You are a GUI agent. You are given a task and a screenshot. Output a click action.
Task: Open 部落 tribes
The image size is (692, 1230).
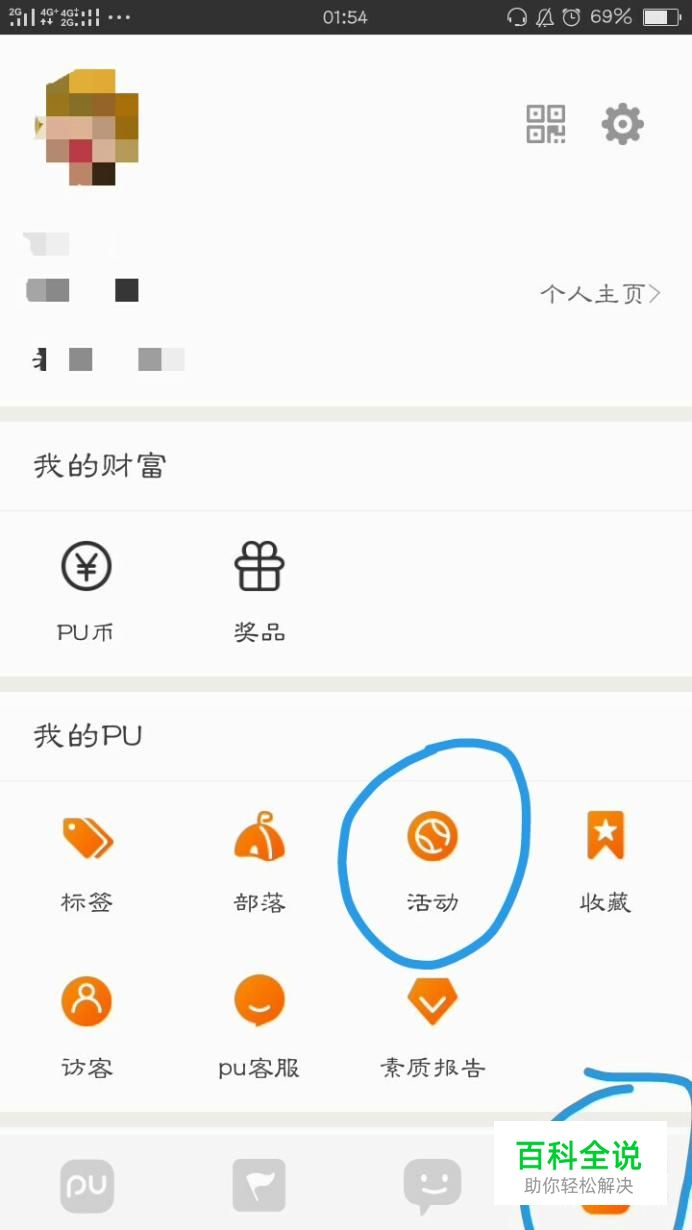coord(259,862)
